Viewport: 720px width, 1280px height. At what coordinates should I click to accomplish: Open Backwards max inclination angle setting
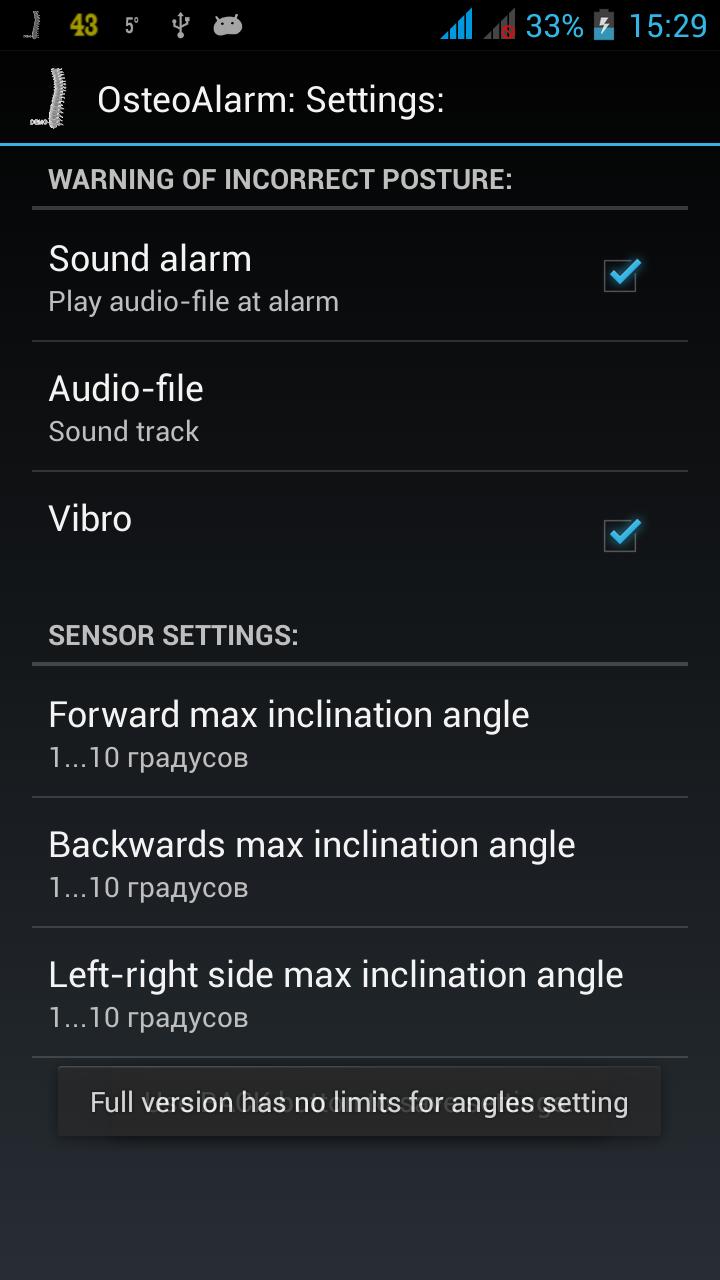tap(359, 863)
